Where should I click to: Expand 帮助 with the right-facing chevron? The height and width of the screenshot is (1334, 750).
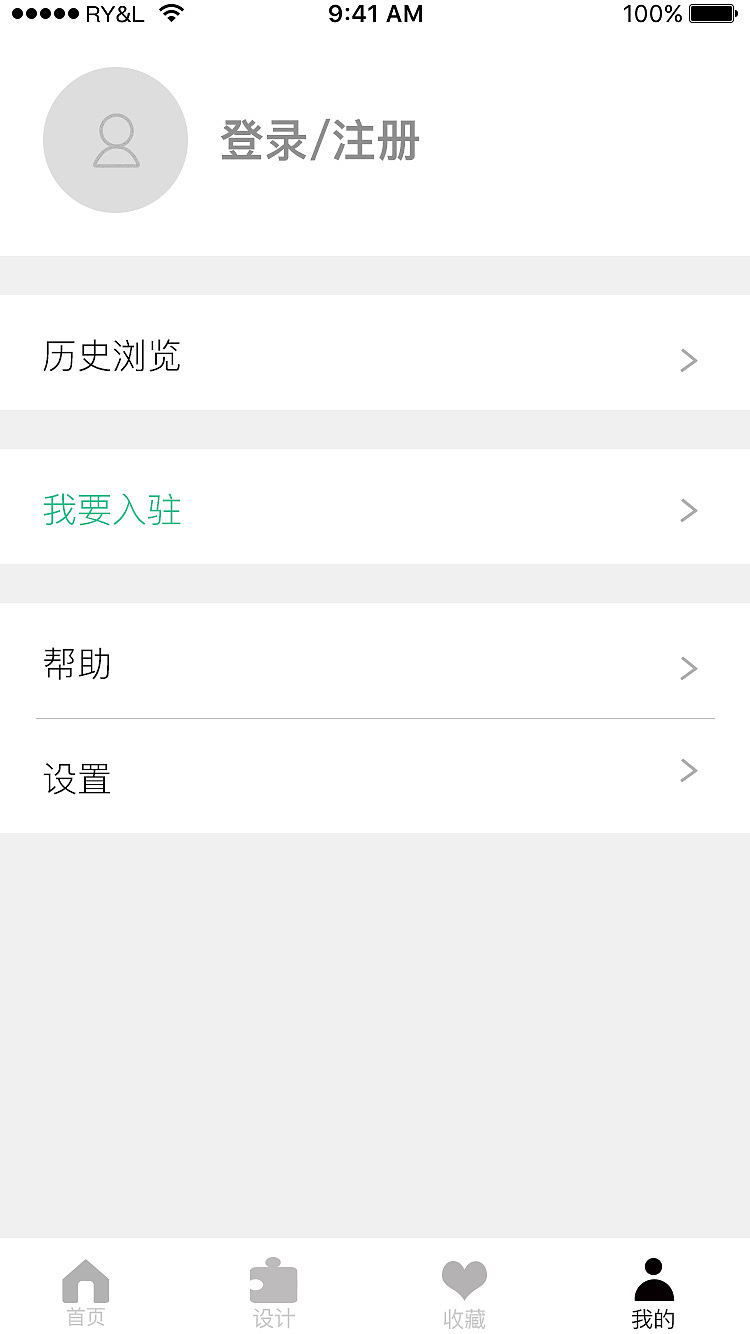pyautogui.click(x=688, y=668)
